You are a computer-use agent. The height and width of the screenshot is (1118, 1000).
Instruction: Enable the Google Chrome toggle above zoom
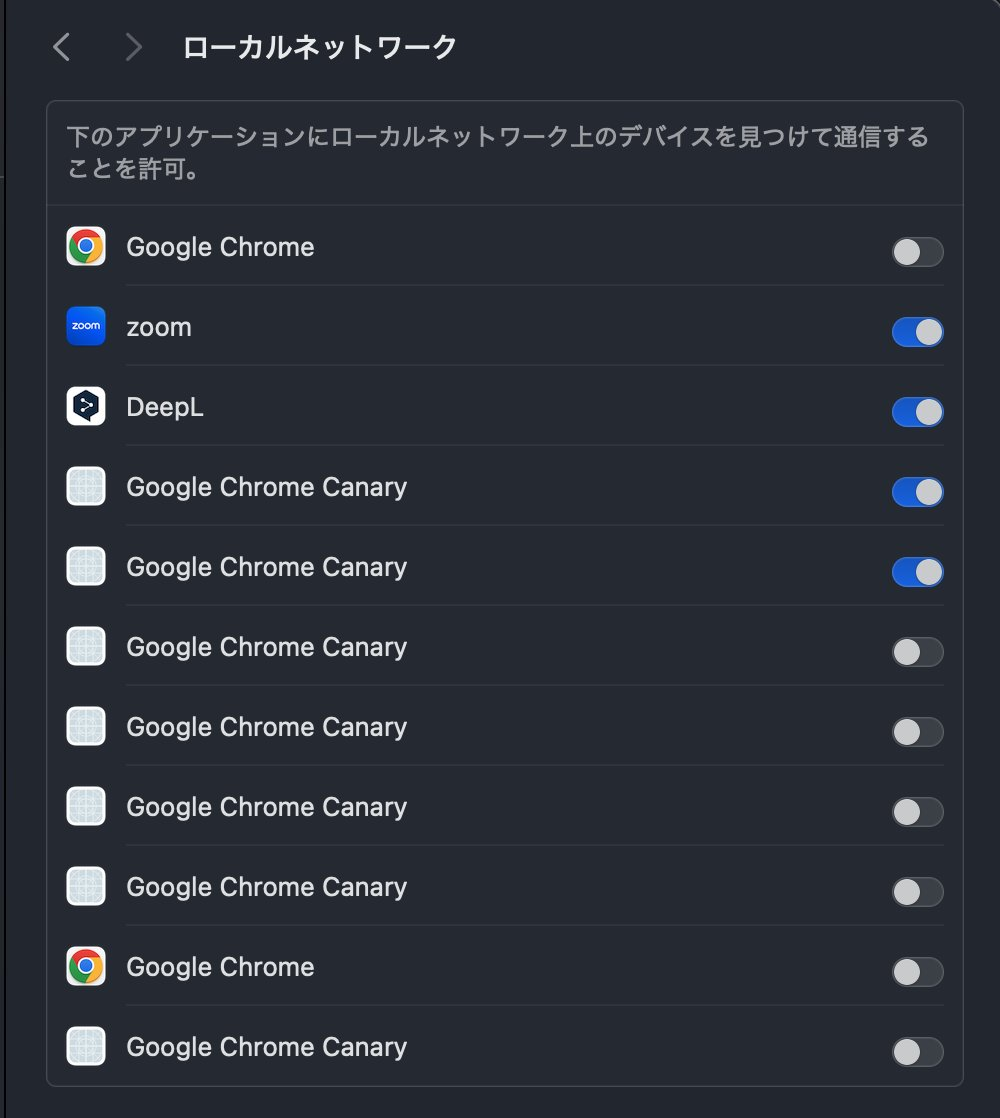tap(917, 252)
